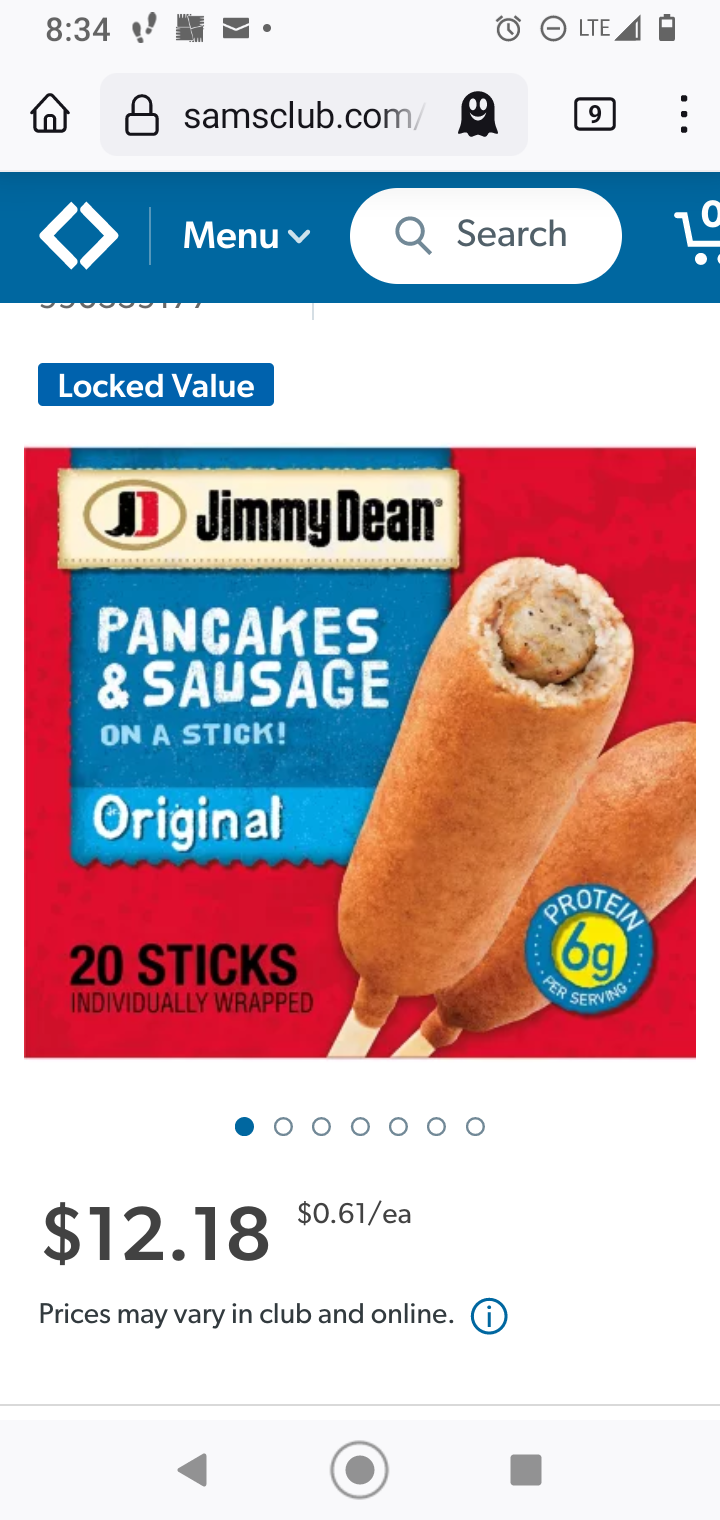Screen dimensions: 720x1520
Task: Go back using the system back button
Action: tap(191, 1470)
